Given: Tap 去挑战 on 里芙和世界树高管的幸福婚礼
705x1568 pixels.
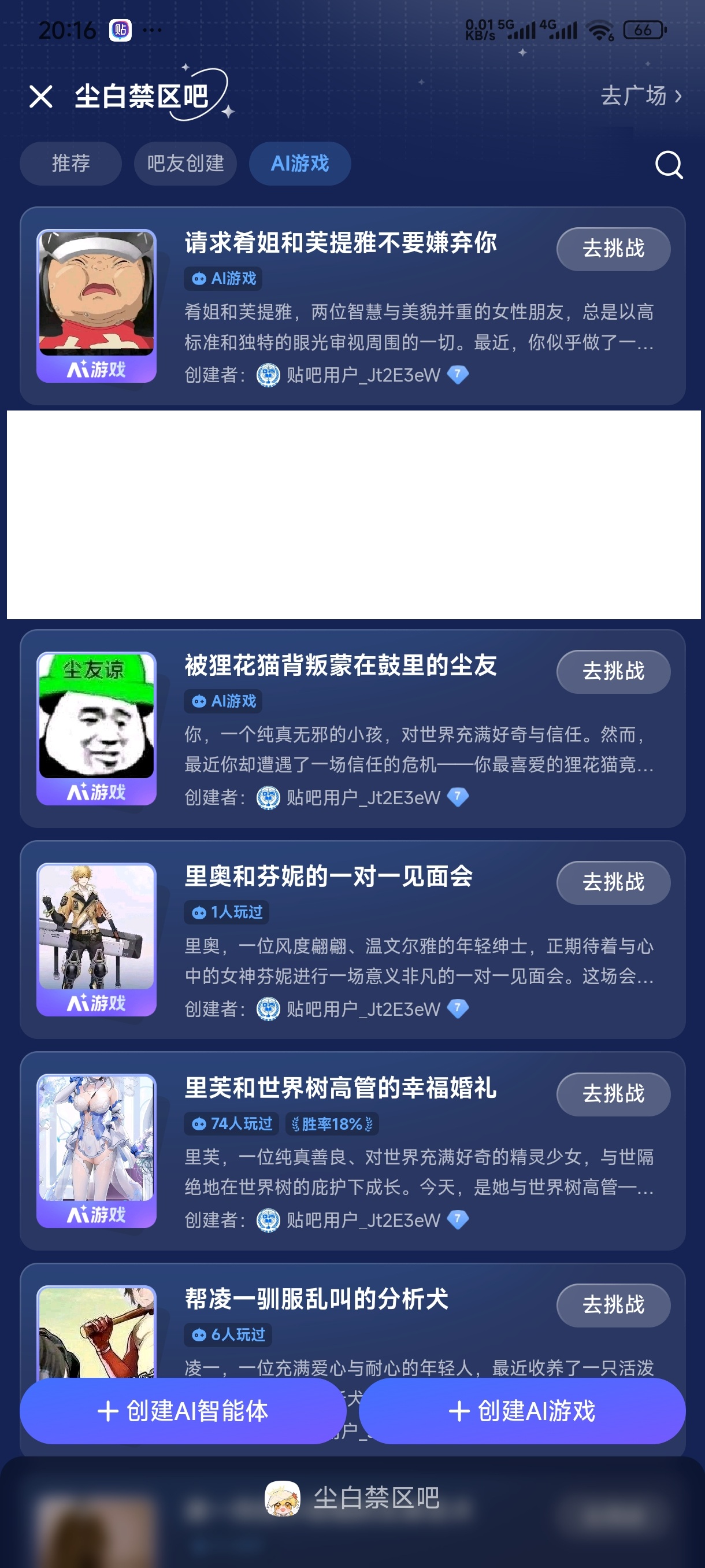Looking at the screenshot, I should pos(613,1093).
